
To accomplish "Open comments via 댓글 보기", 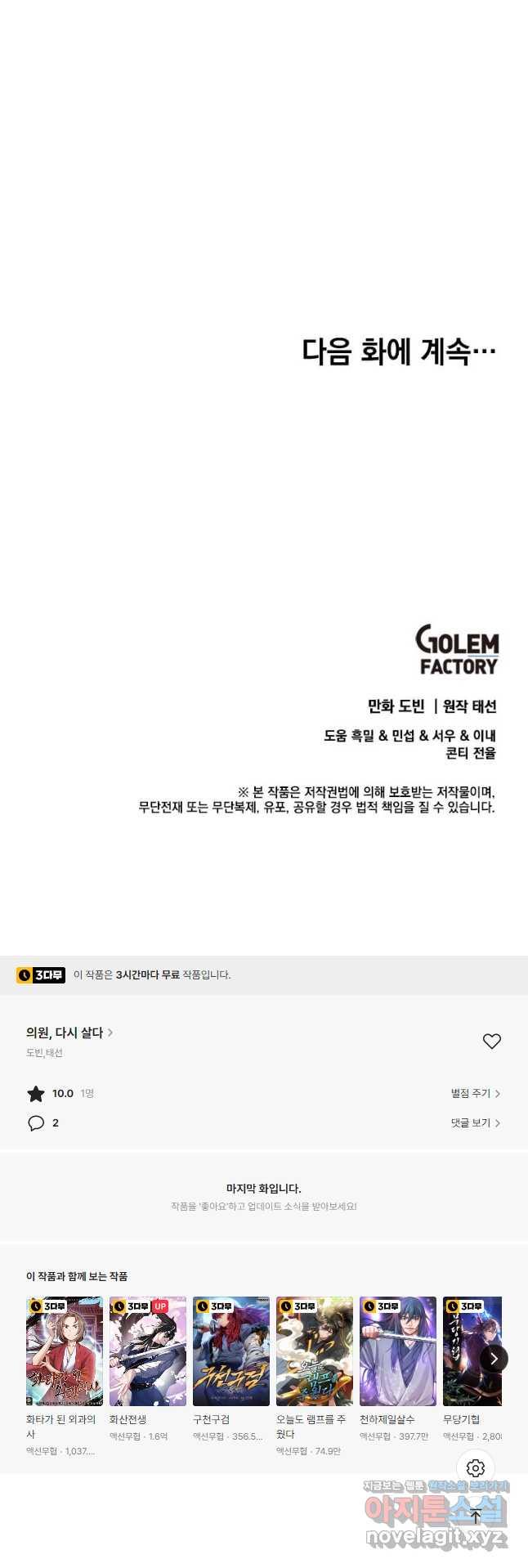I will 475,1122.
